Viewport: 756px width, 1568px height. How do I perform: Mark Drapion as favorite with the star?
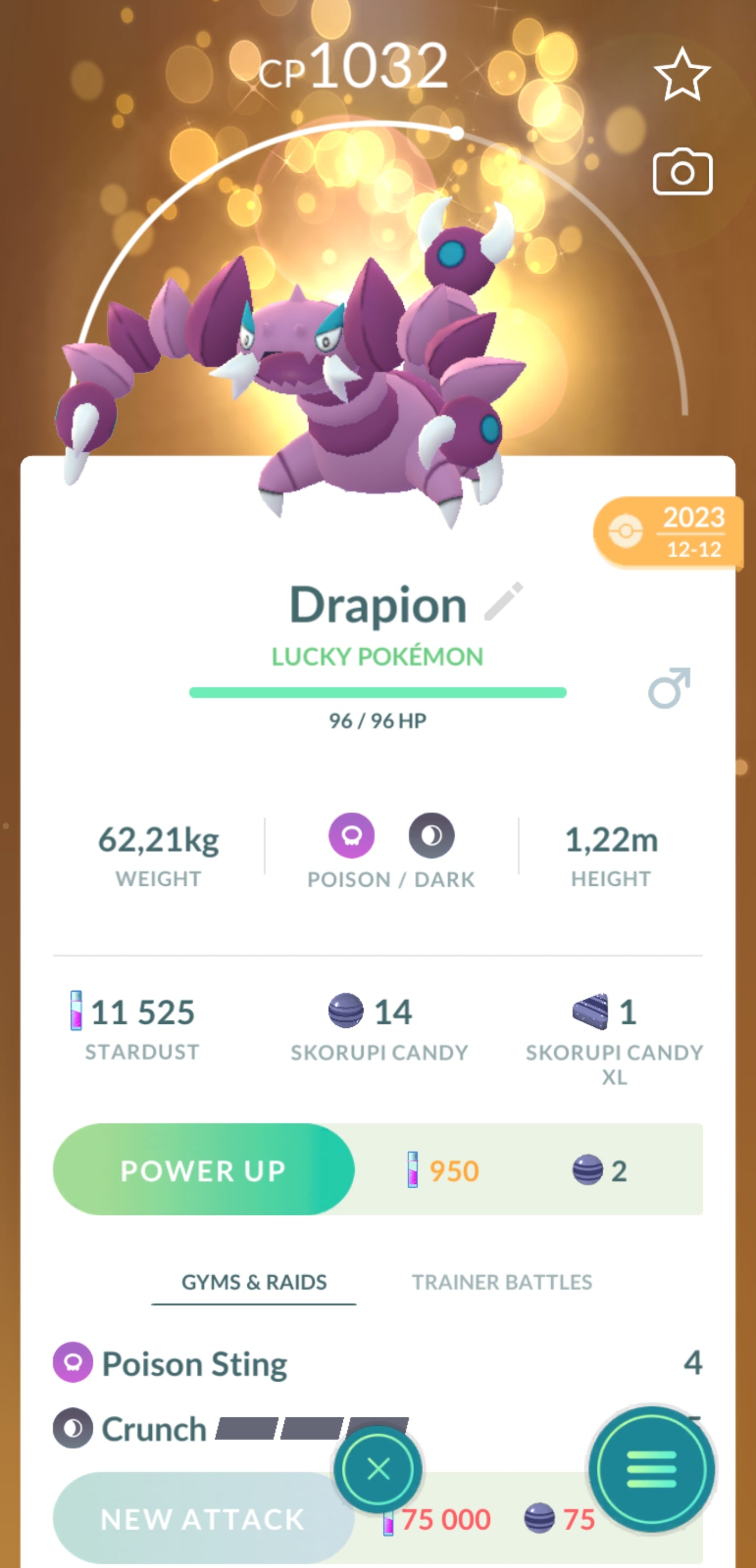(x=681, y=75)
